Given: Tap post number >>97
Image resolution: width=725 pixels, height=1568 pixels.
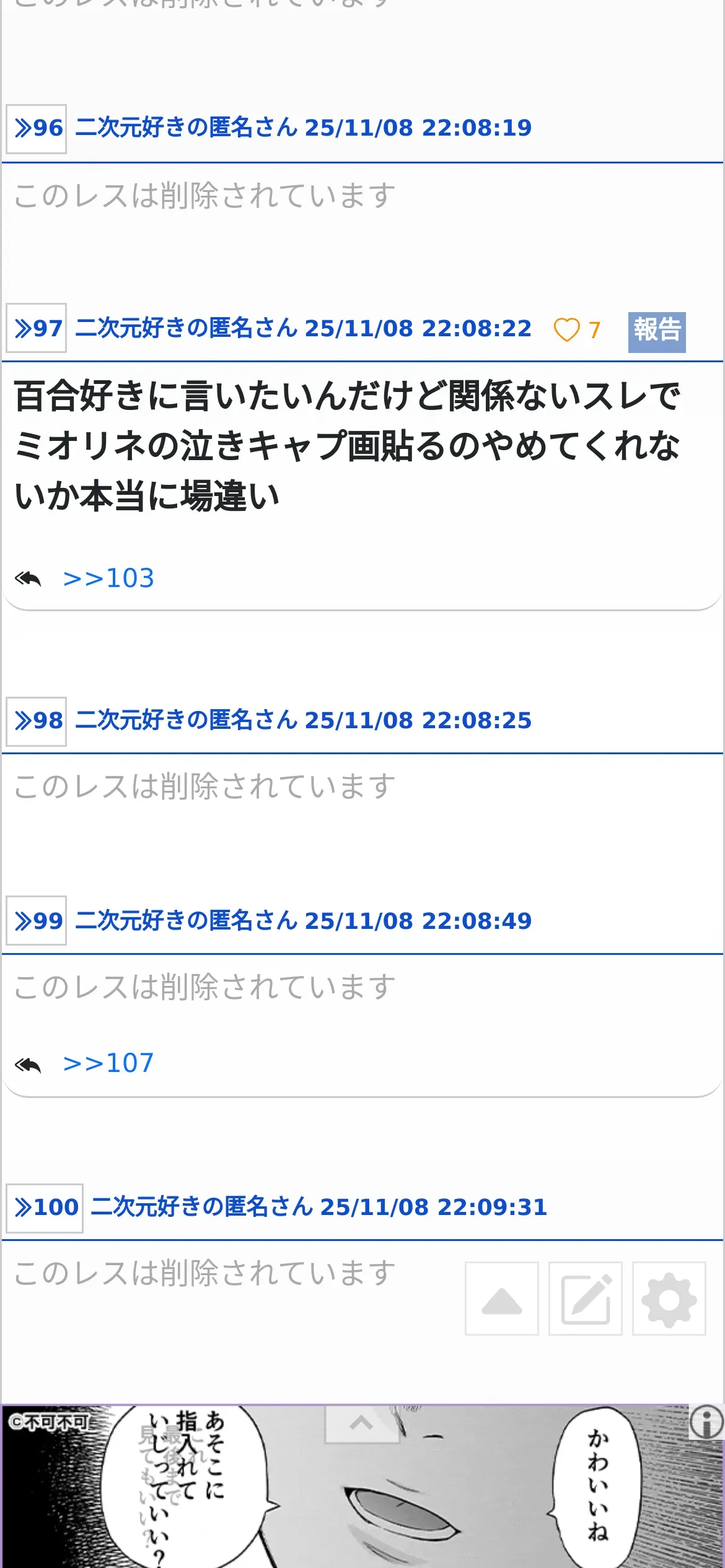Looking at the screenshot, I should point(37,328).
